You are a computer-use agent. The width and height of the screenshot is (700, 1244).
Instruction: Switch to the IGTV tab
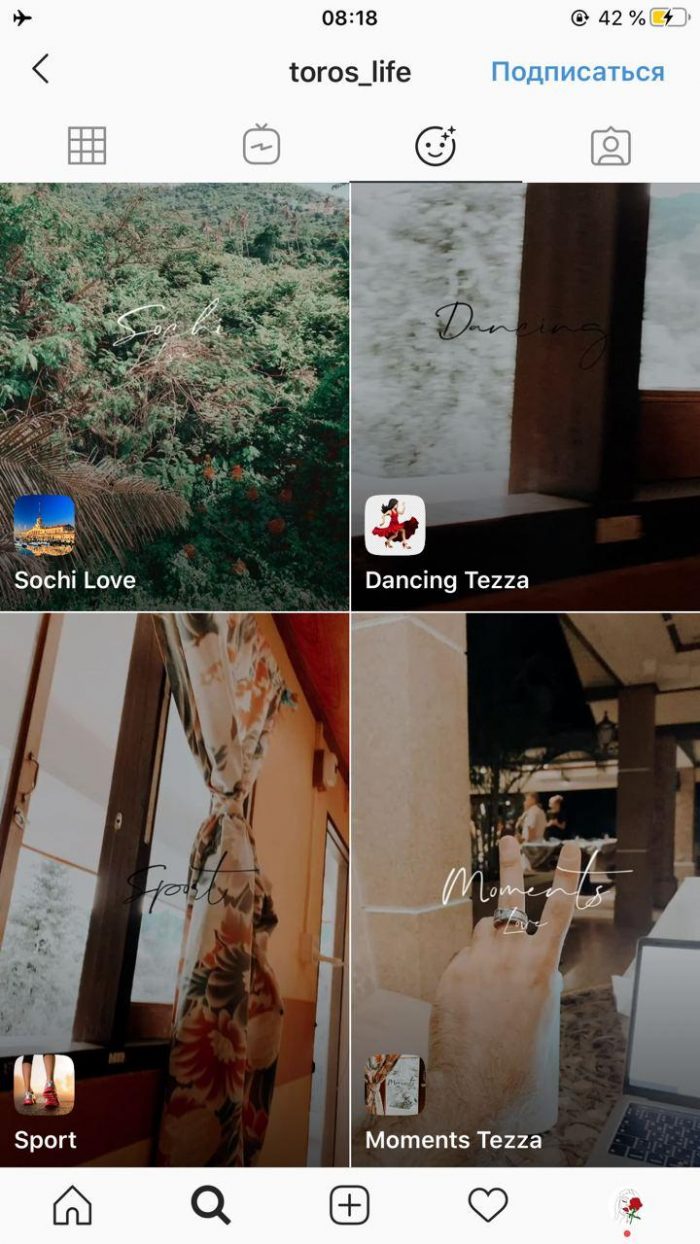[261, 147]
